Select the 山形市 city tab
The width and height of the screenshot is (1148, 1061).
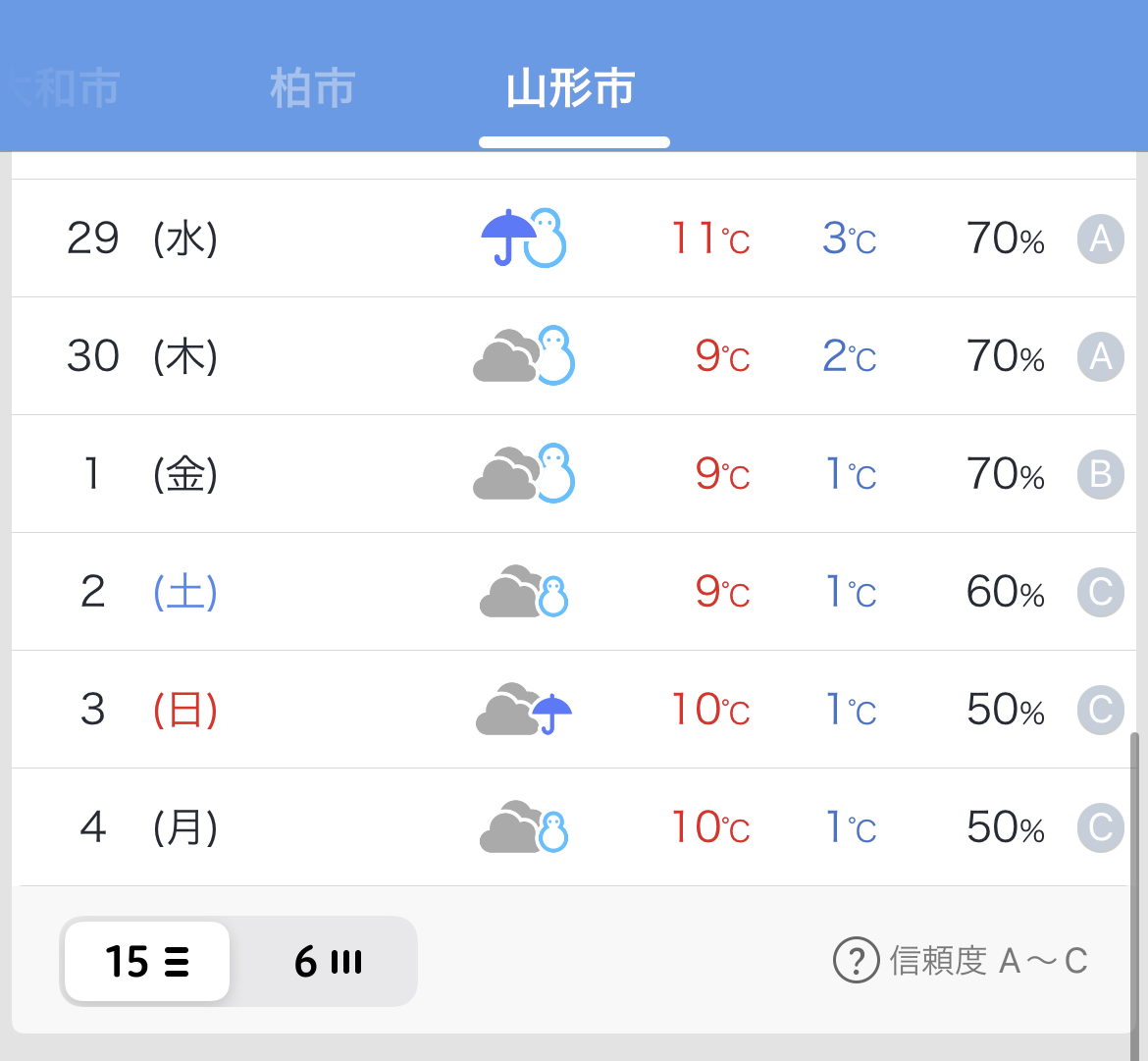(571, 89)
